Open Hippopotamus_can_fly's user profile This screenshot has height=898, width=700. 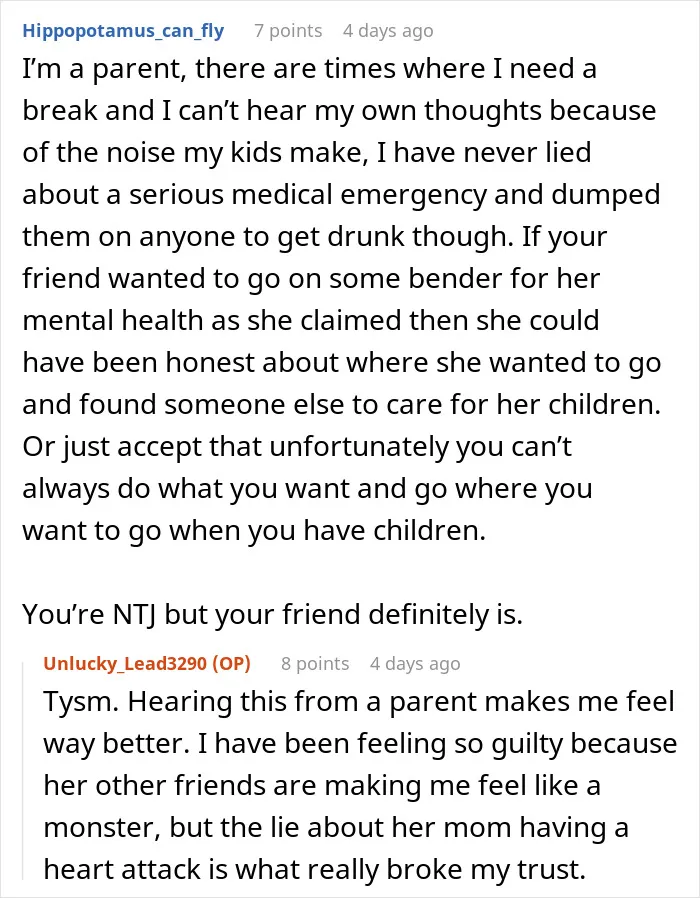click(x=123, y=31)
